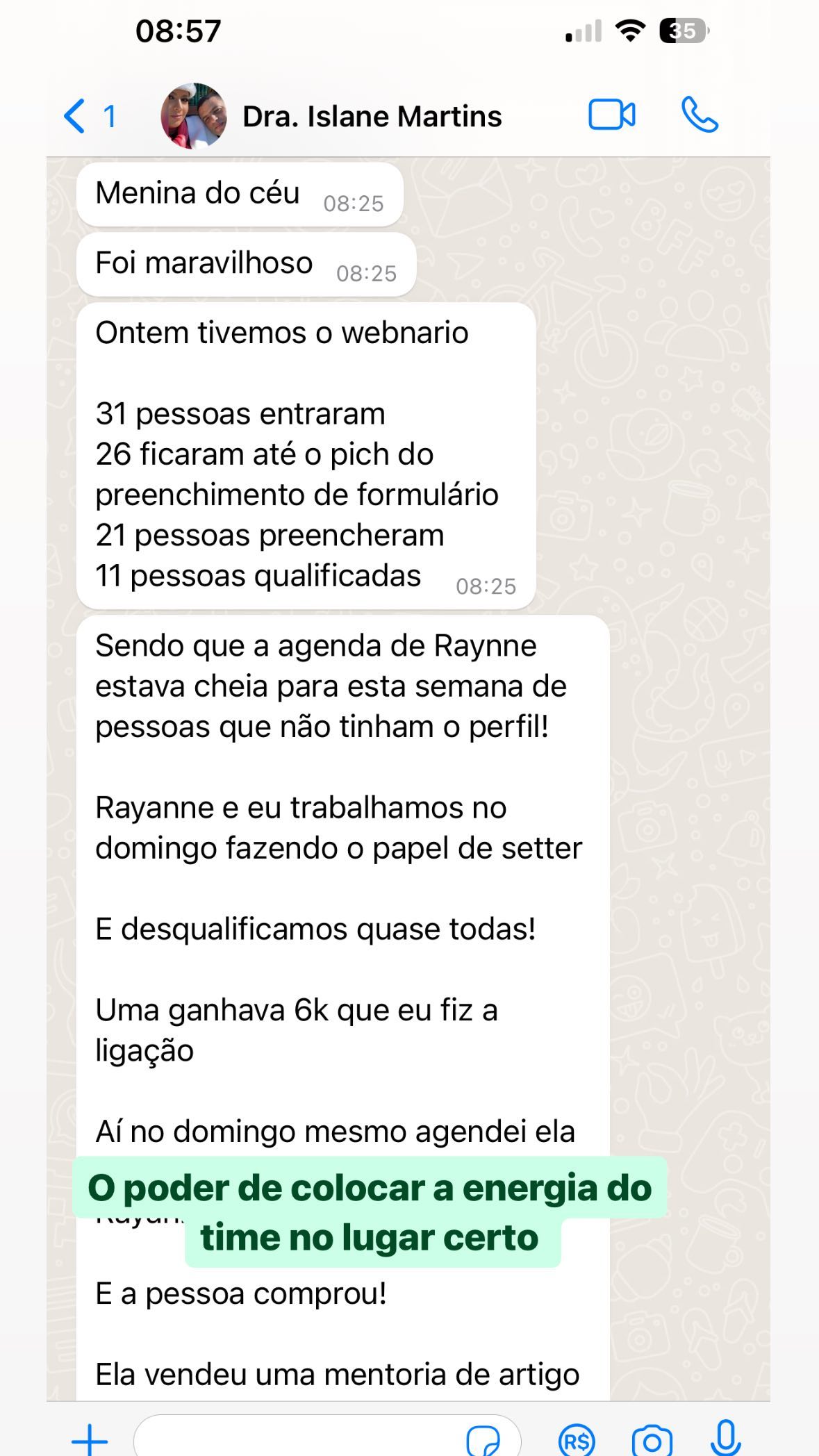
Task: Check Wi-Fi status in the status bar
Action: point(629,30)
